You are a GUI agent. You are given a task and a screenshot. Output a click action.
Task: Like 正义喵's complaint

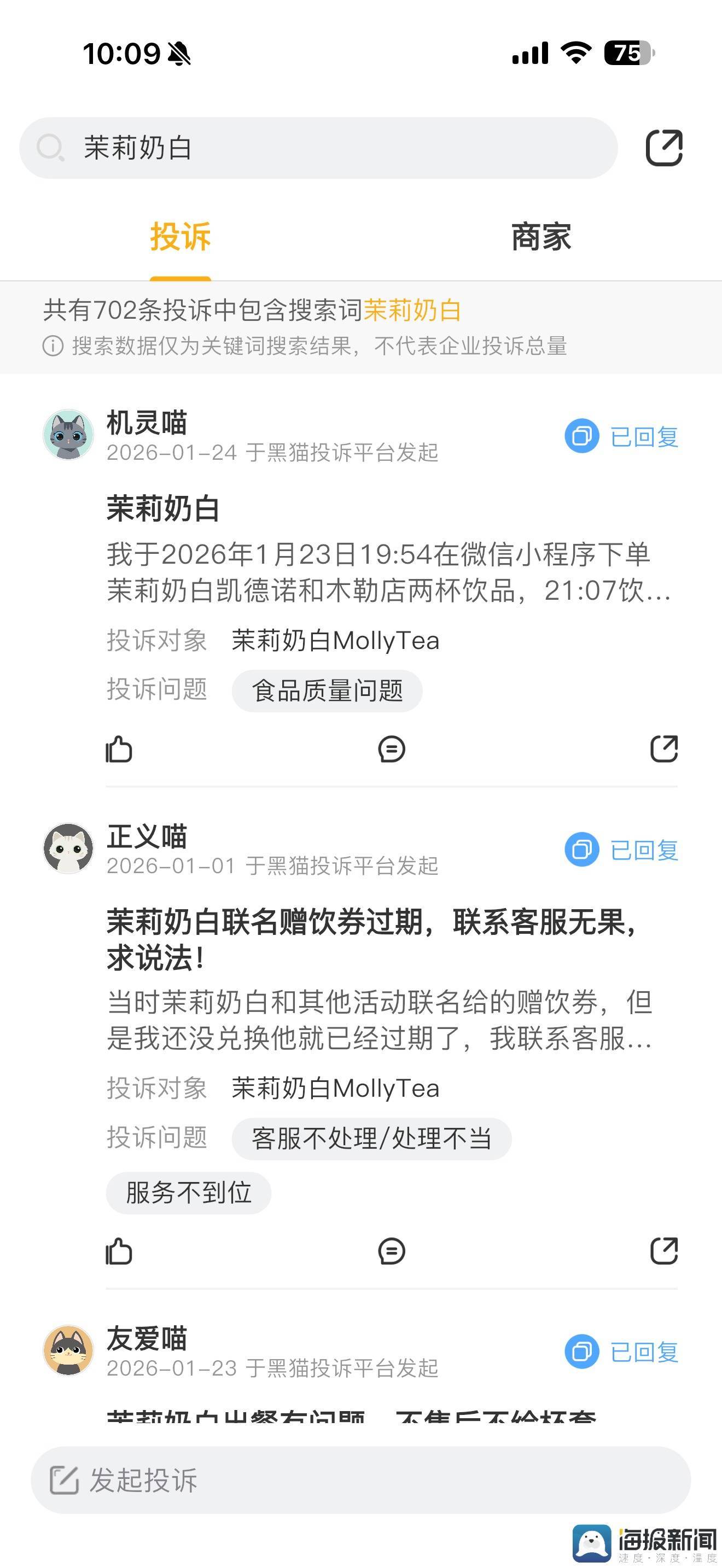coord(119,1251)
